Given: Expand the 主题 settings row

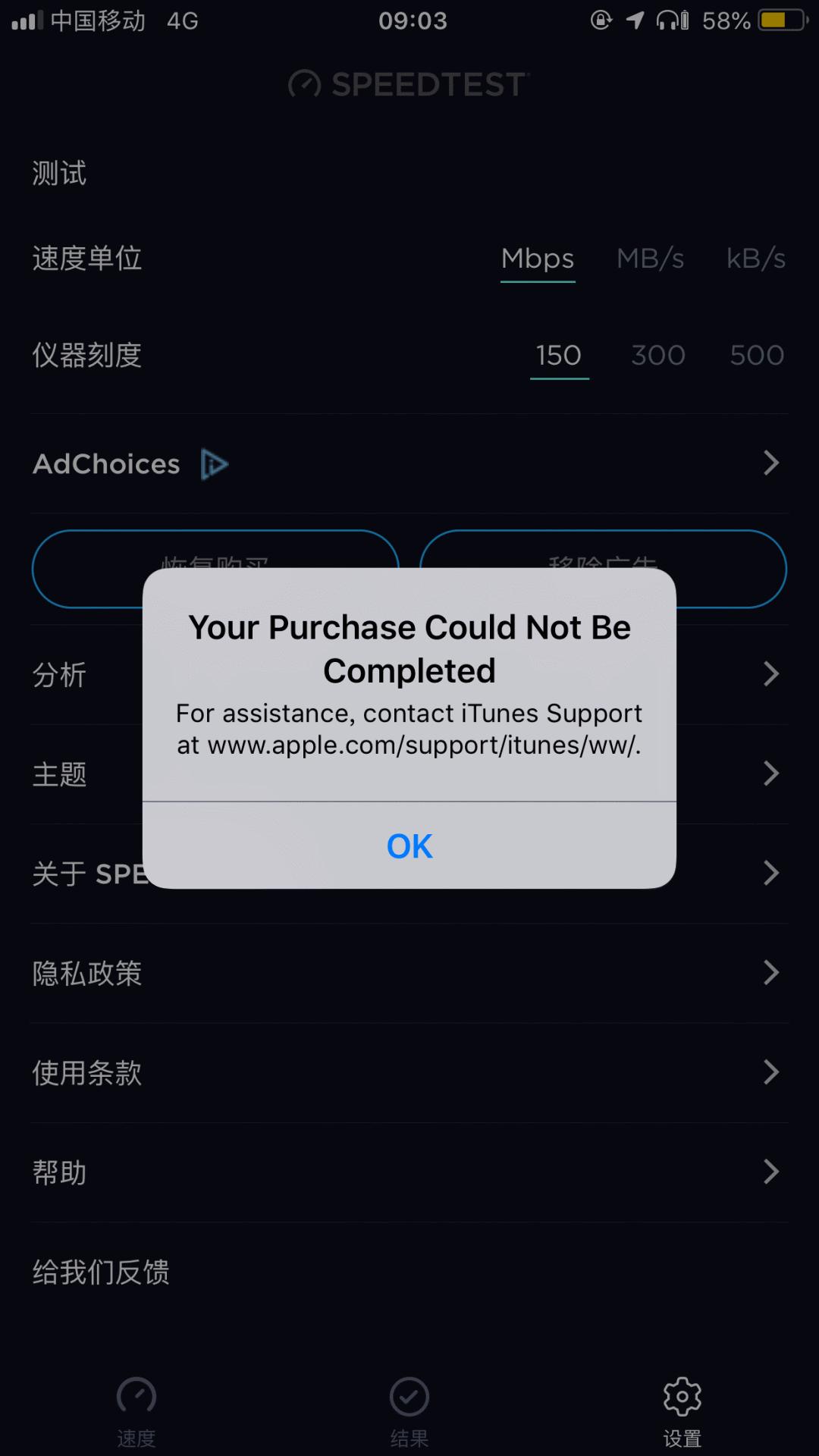Looking at the screenshot, I should [x=409, y=773].
